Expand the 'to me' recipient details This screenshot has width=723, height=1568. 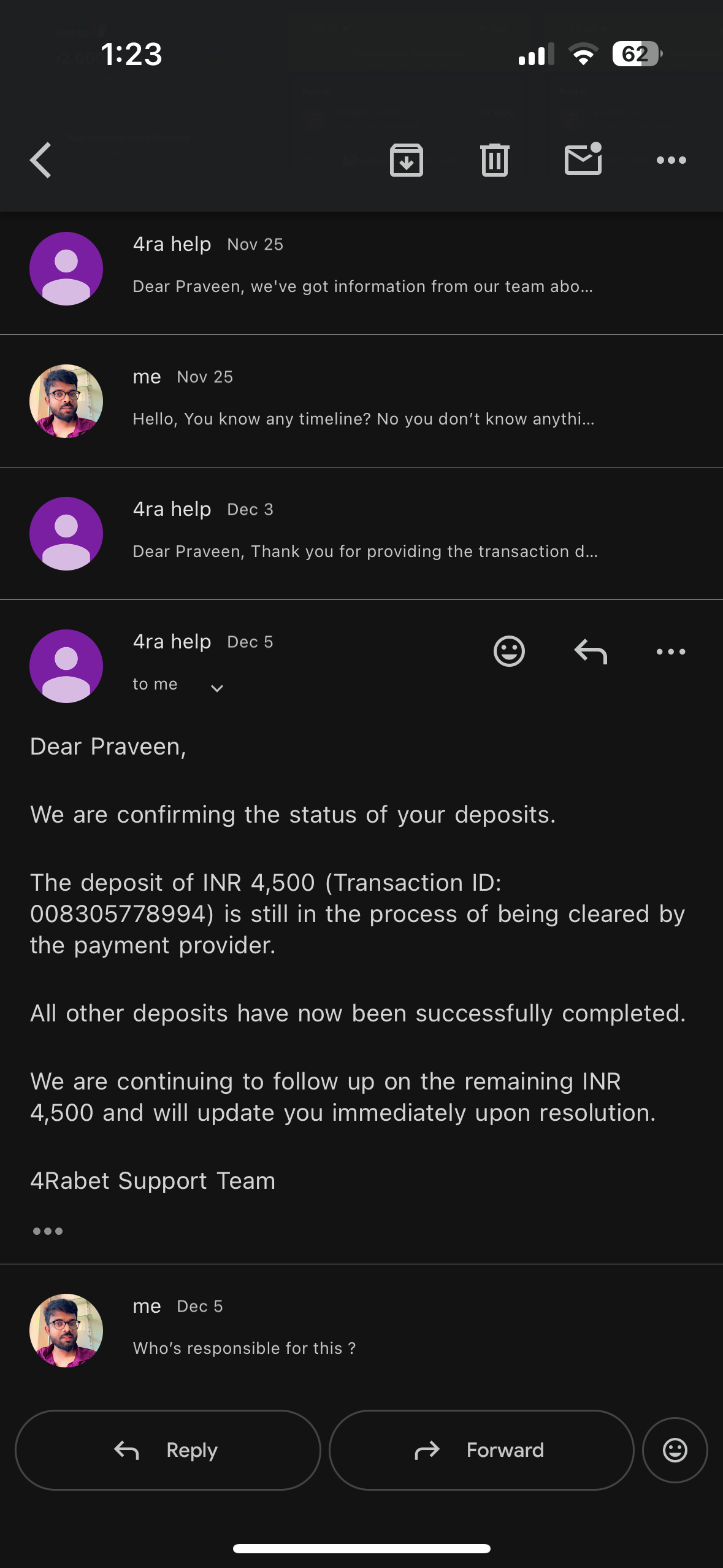click(x=216, y=688)
